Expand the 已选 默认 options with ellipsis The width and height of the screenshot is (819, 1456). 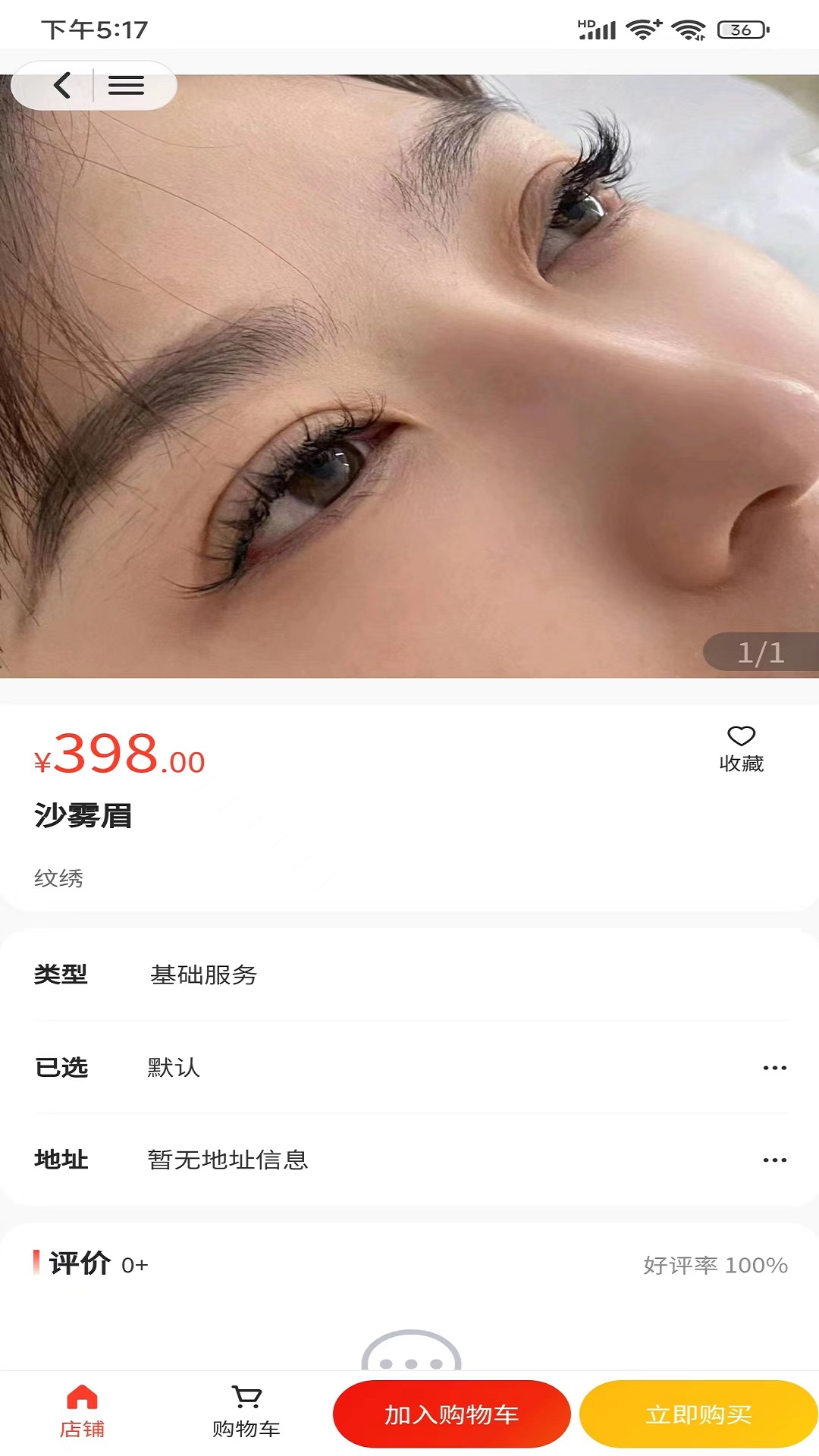click(x=775, y=1067)
